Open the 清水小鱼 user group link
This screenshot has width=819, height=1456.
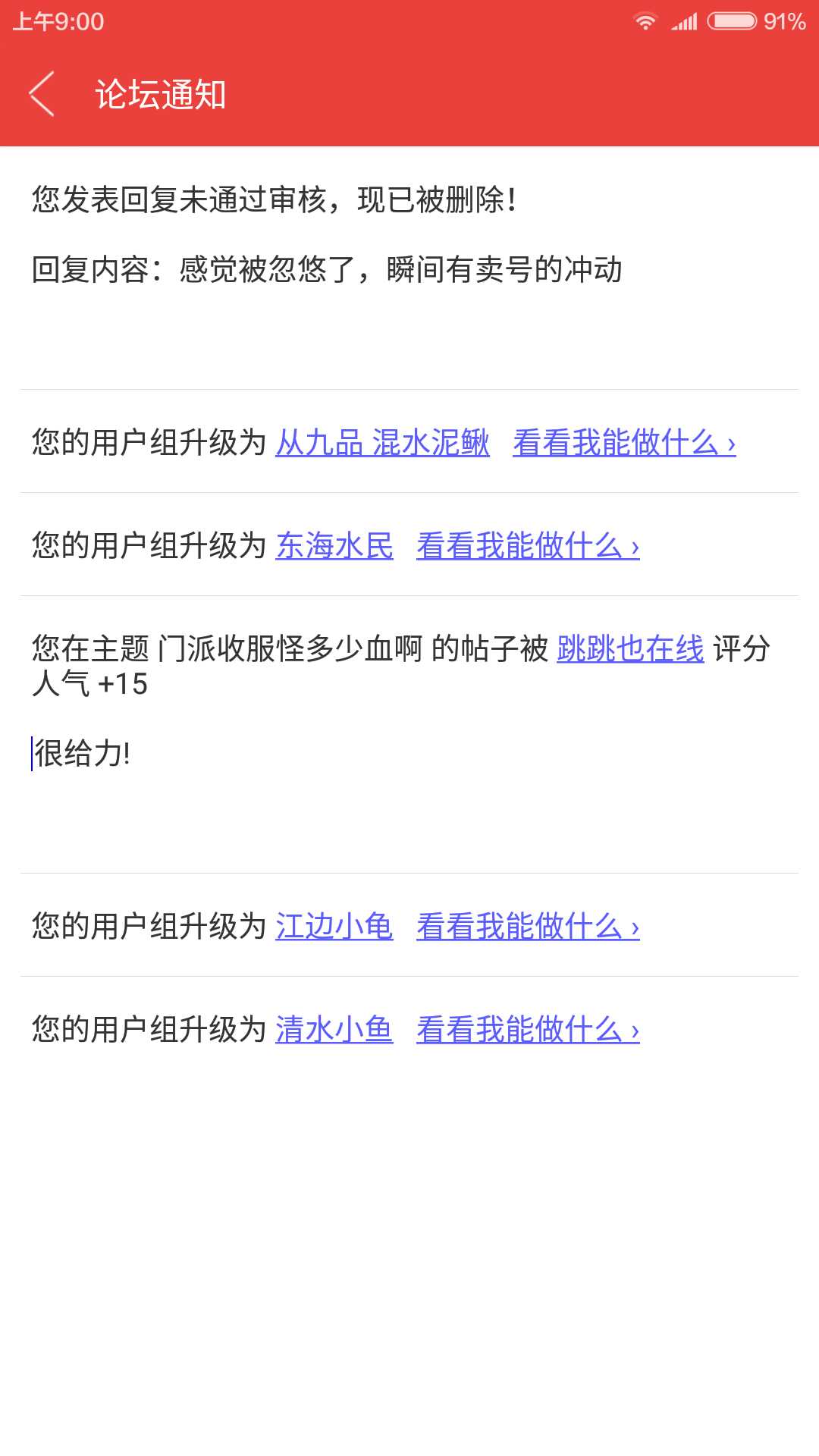tap(334, 1030)
